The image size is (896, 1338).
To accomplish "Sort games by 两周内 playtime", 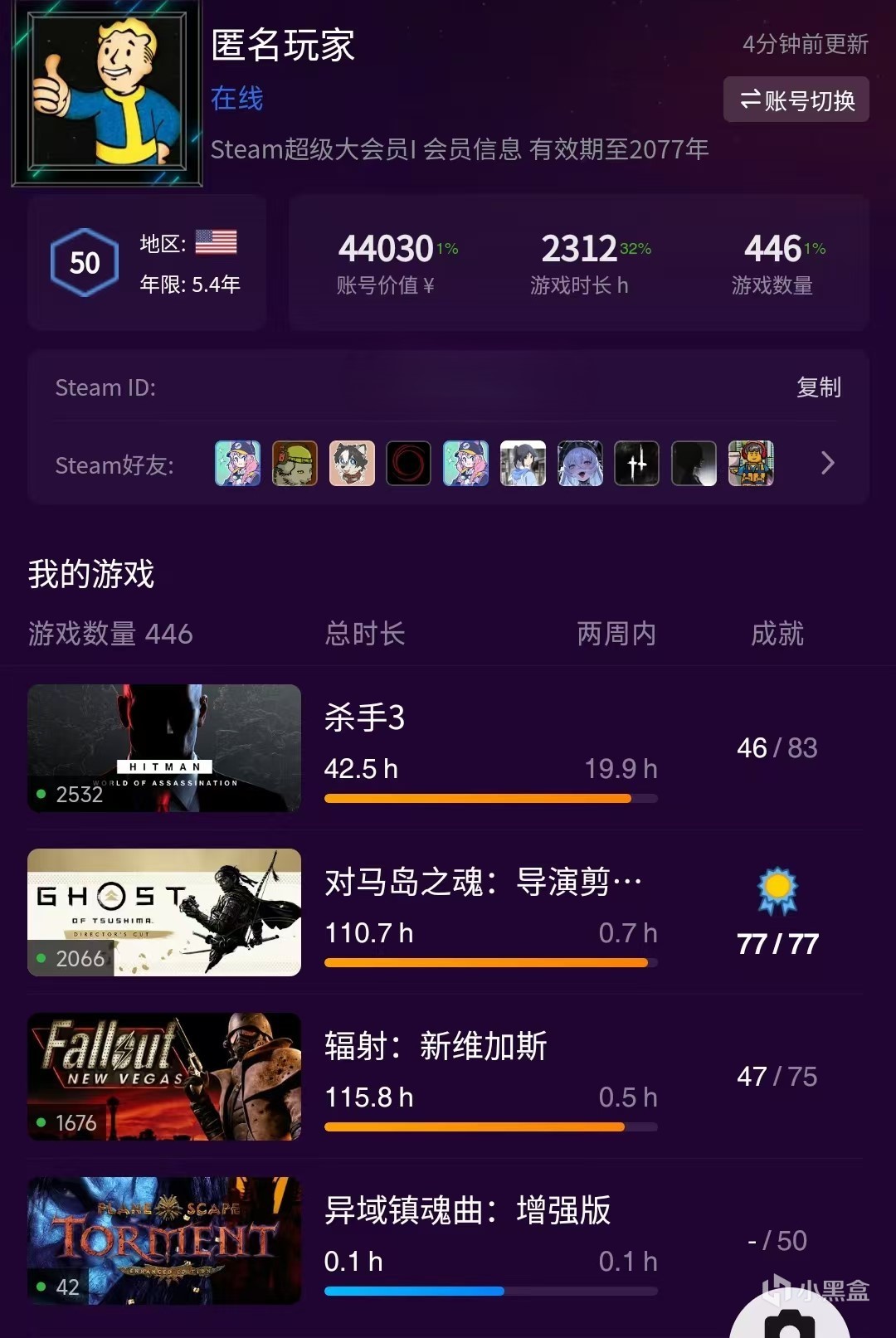I will [616, 634].
